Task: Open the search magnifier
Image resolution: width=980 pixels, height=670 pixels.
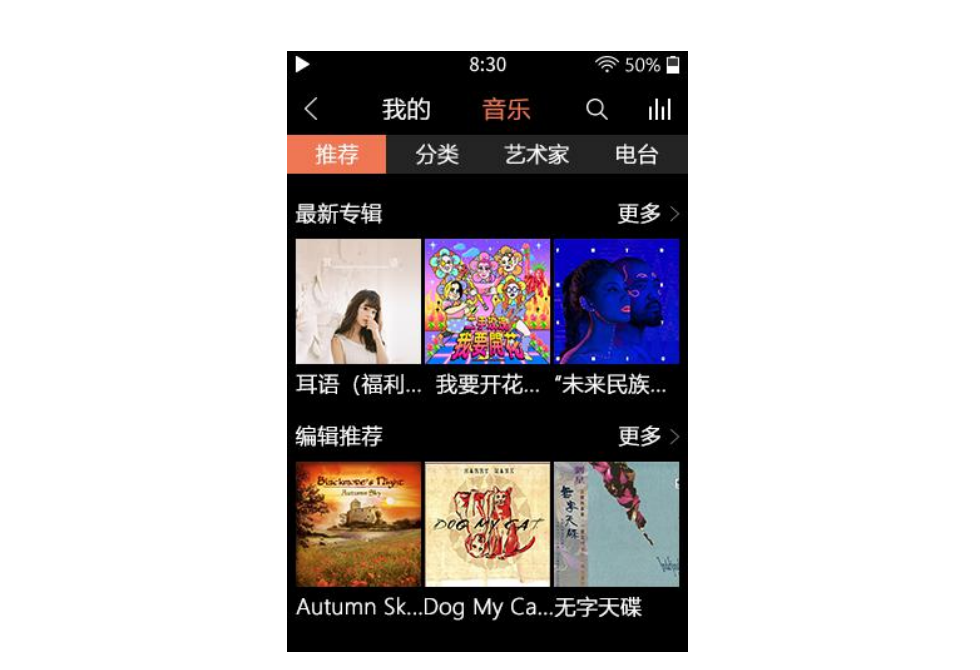Action: [x=597, y=110]
